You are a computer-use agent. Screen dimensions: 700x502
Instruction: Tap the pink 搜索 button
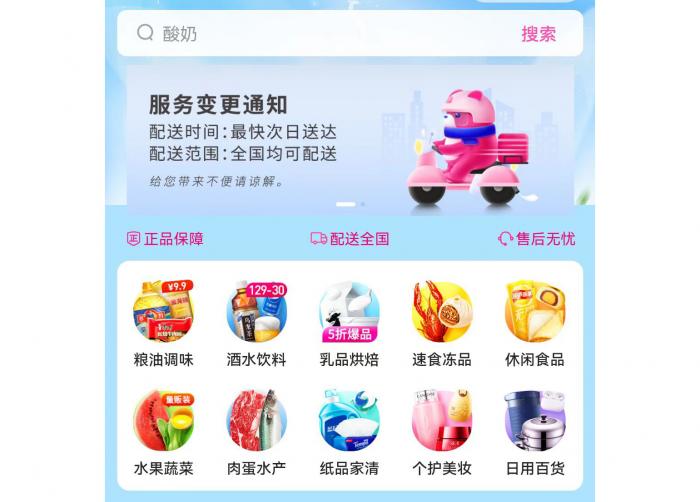pos(538,33)
